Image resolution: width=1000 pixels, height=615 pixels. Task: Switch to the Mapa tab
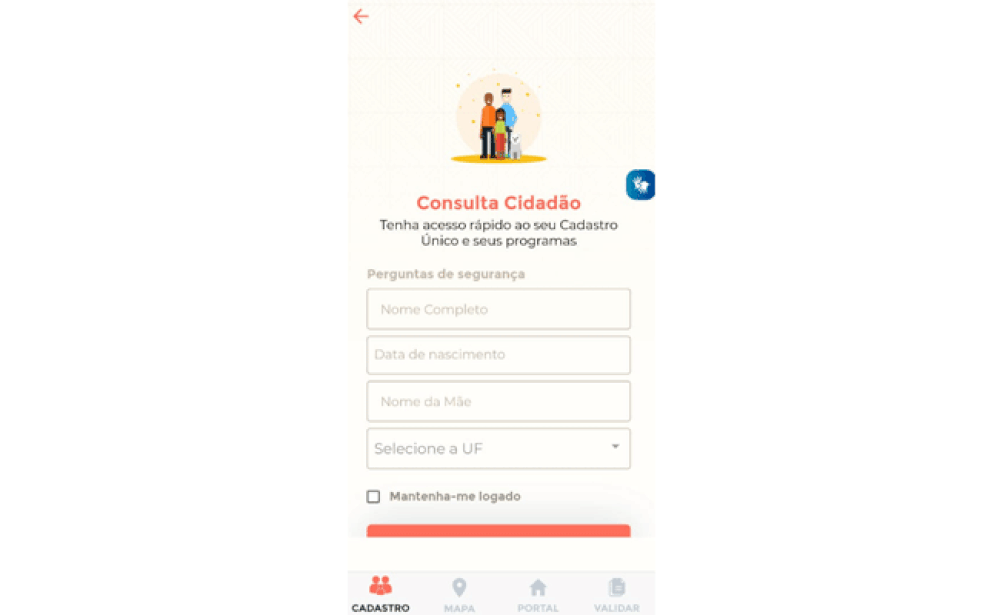459,593
